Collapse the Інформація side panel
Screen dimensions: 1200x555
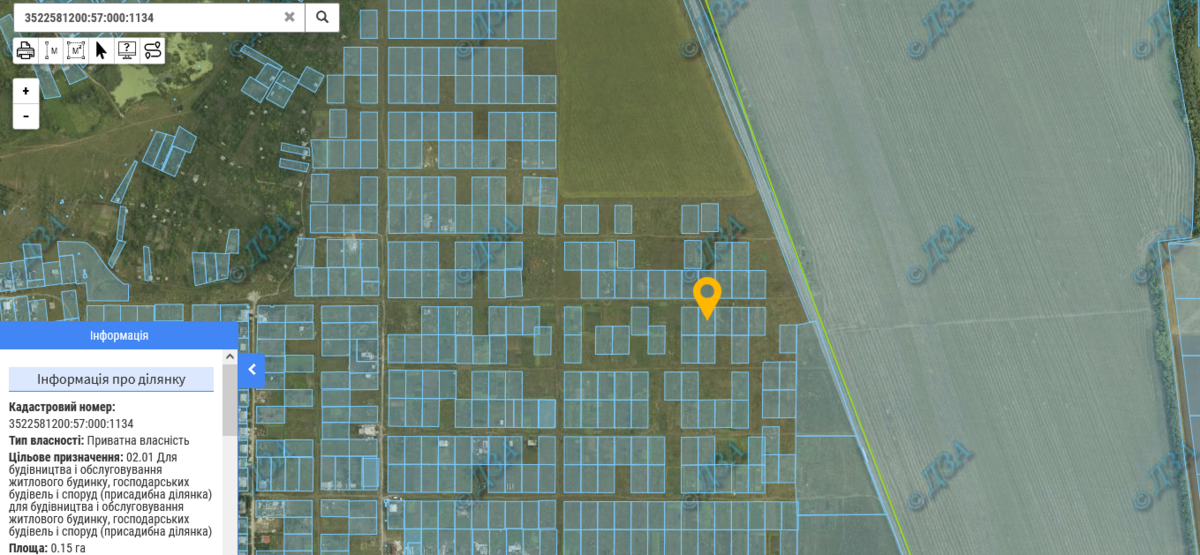[x=252, y=370]
